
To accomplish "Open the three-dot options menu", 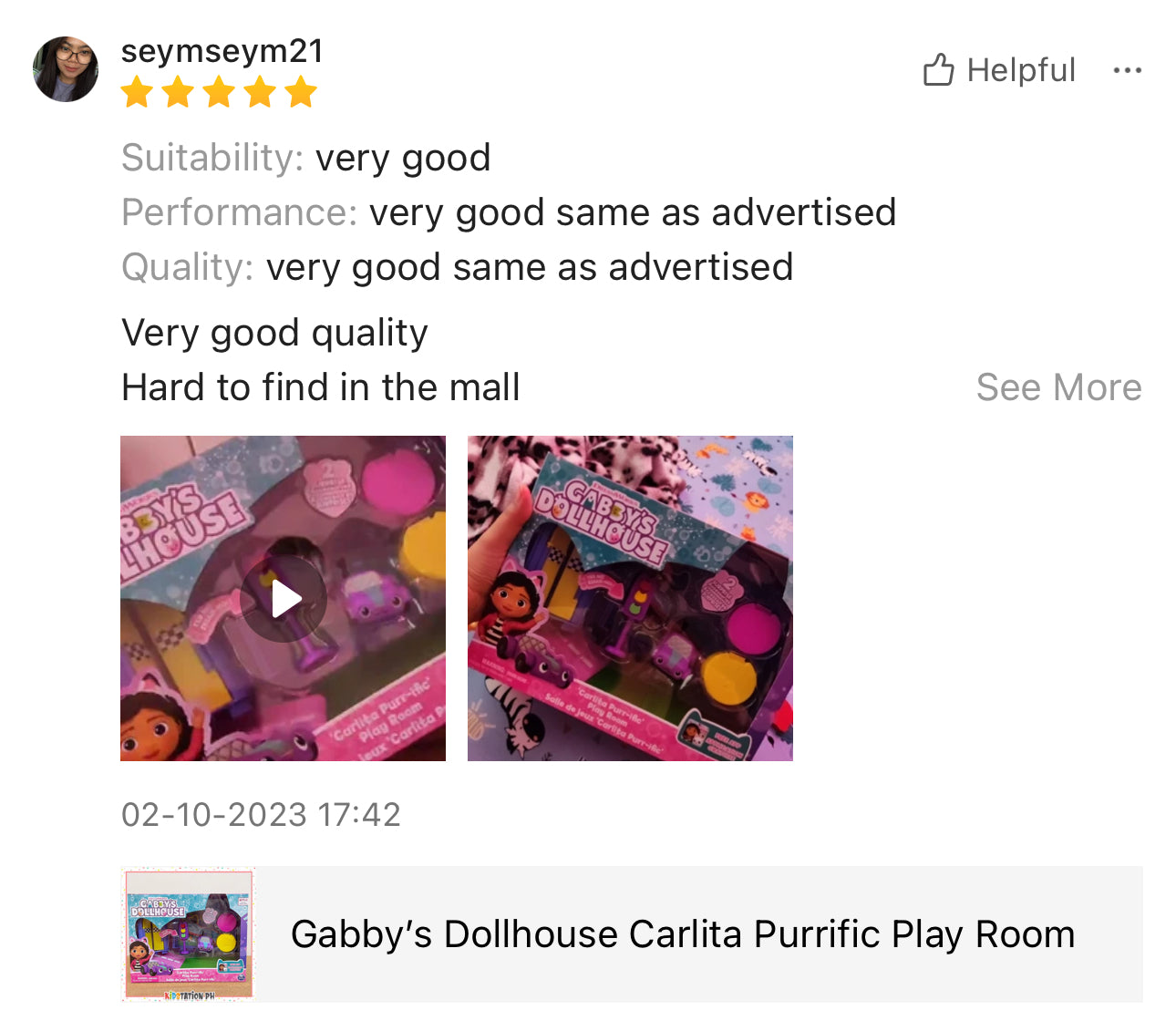I will pyautogui.click(x=1127, y=70).
